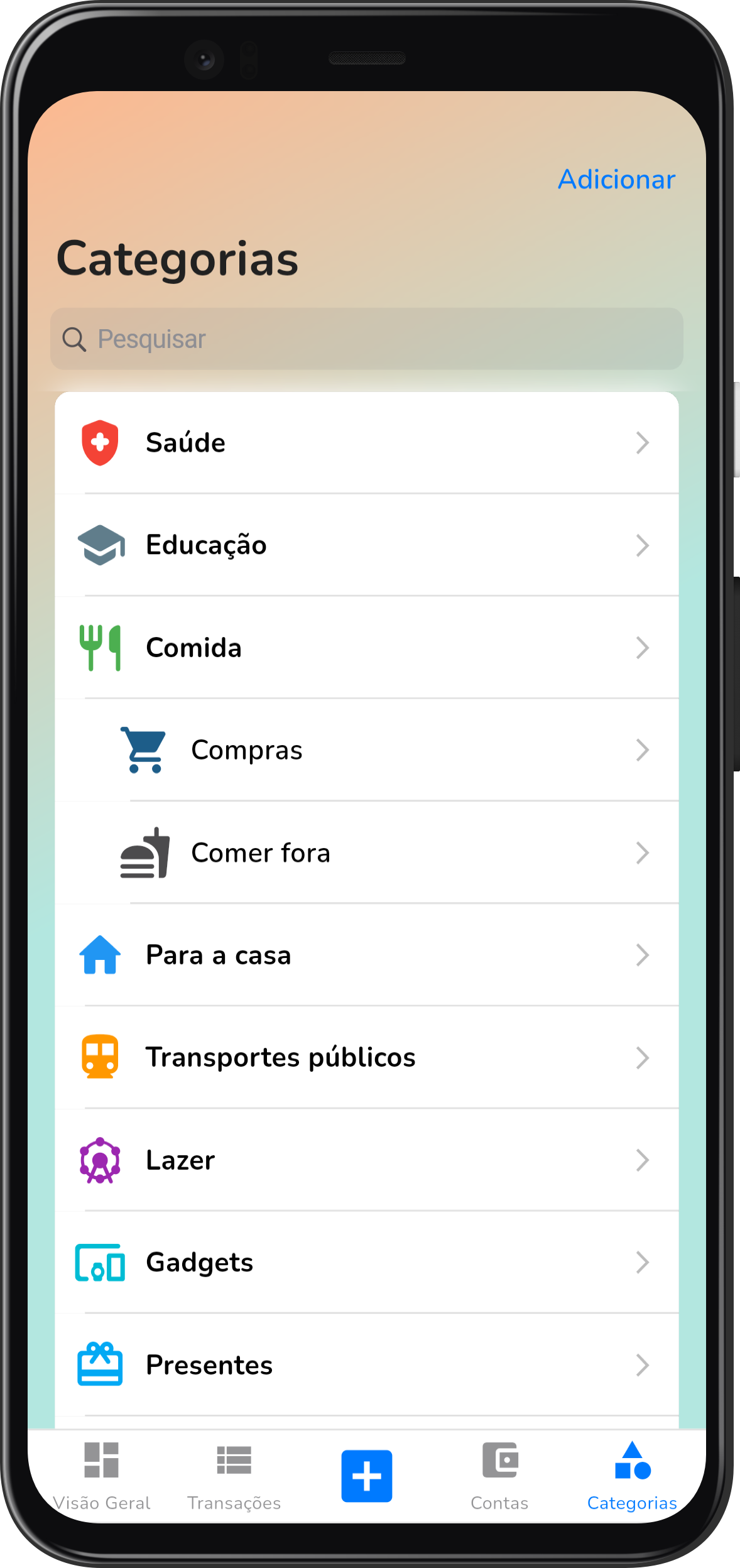Click the Para a casa house icon
Image resolution: width=740 pixels, height=1568 pixels.
101,955
